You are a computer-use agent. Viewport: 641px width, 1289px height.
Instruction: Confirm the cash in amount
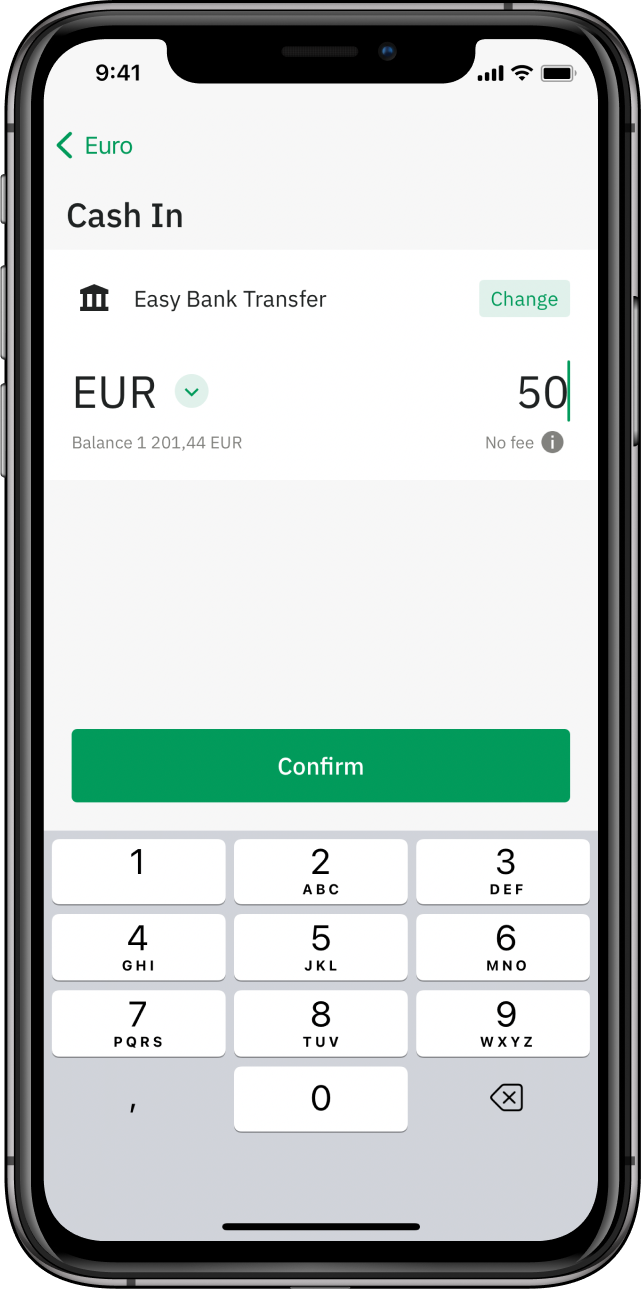click(x=321, y=766)
